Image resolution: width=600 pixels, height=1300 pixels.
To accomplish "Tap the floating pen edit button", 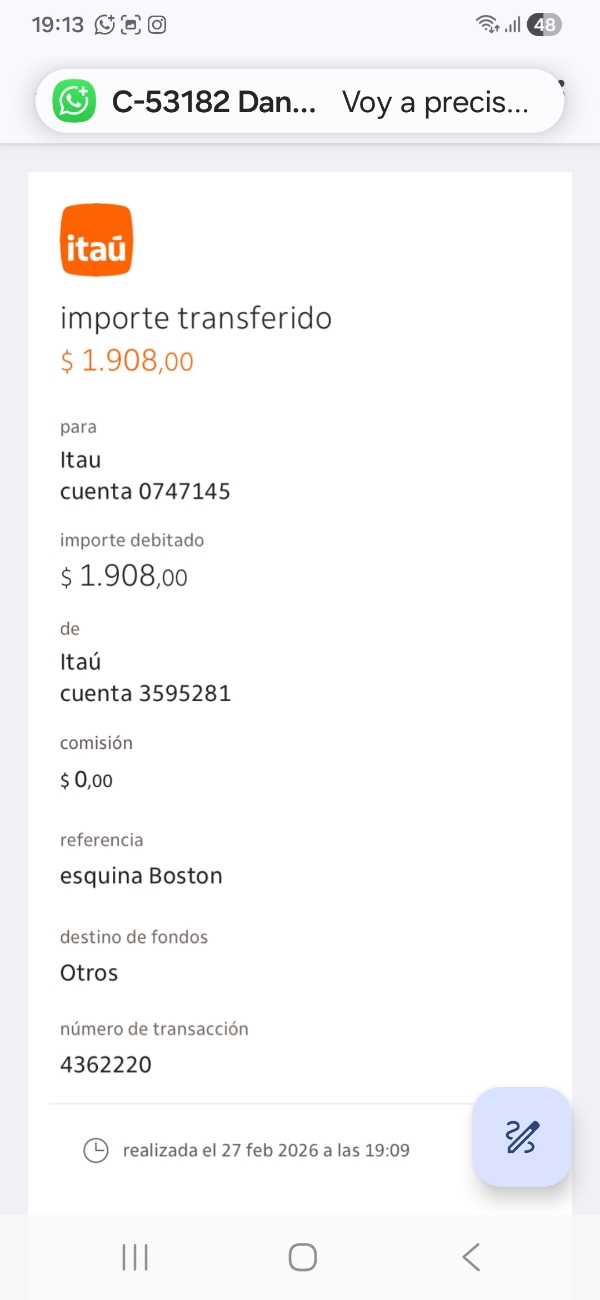I will coord(522,1137).
